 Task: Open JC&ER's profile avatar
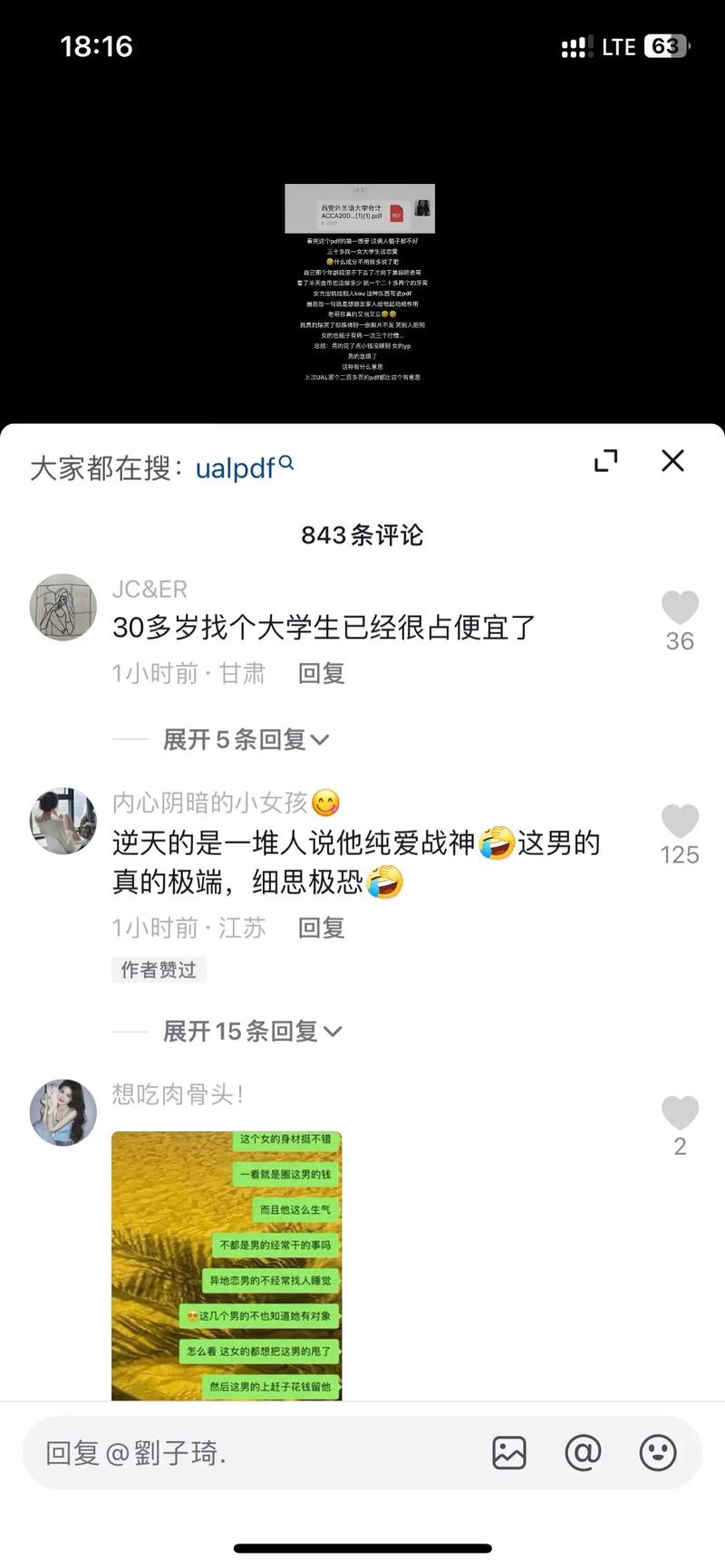63,608
